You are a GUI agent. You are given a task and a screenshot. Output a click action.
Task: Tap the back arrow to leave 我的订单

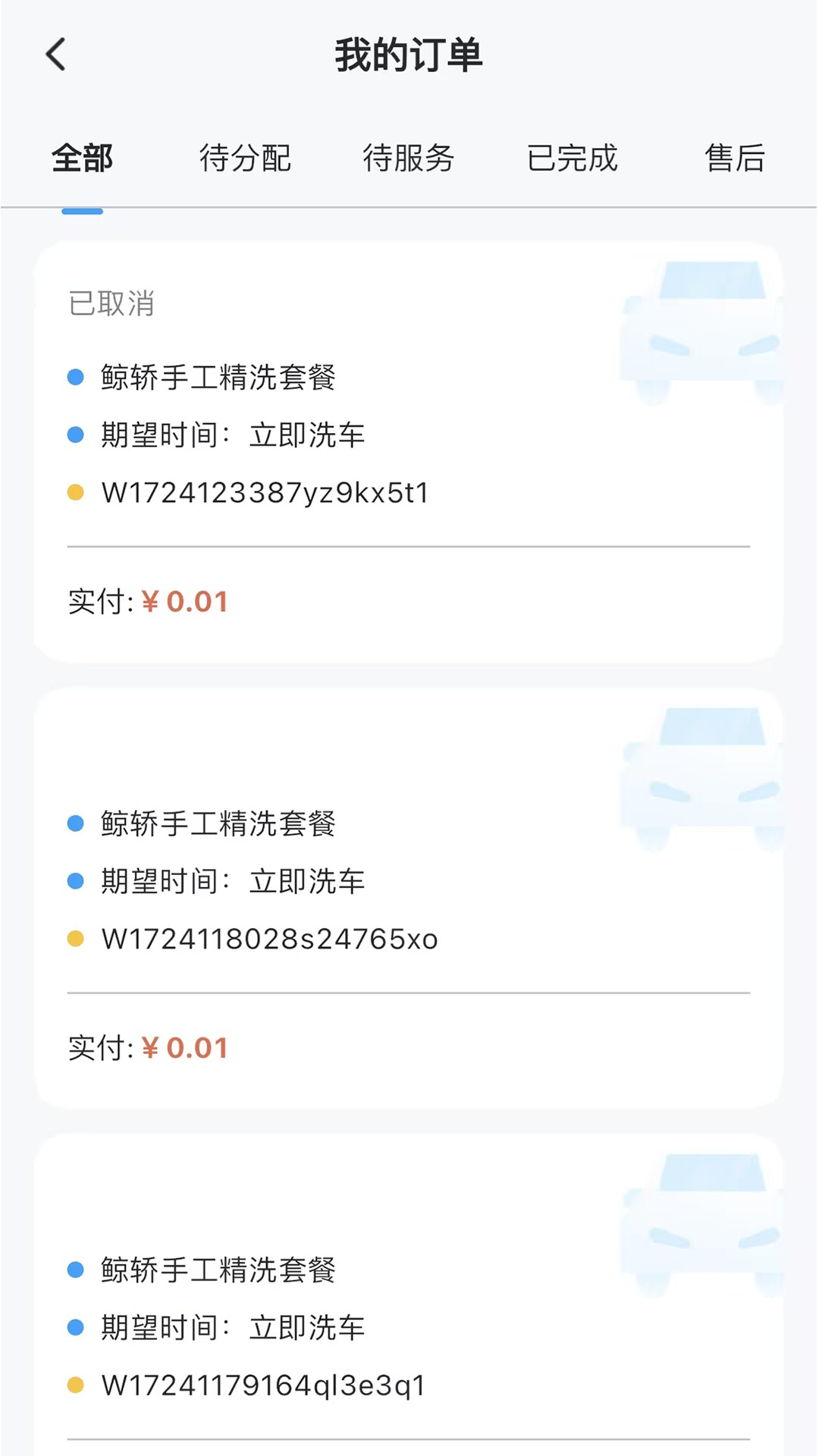point(54,55)
